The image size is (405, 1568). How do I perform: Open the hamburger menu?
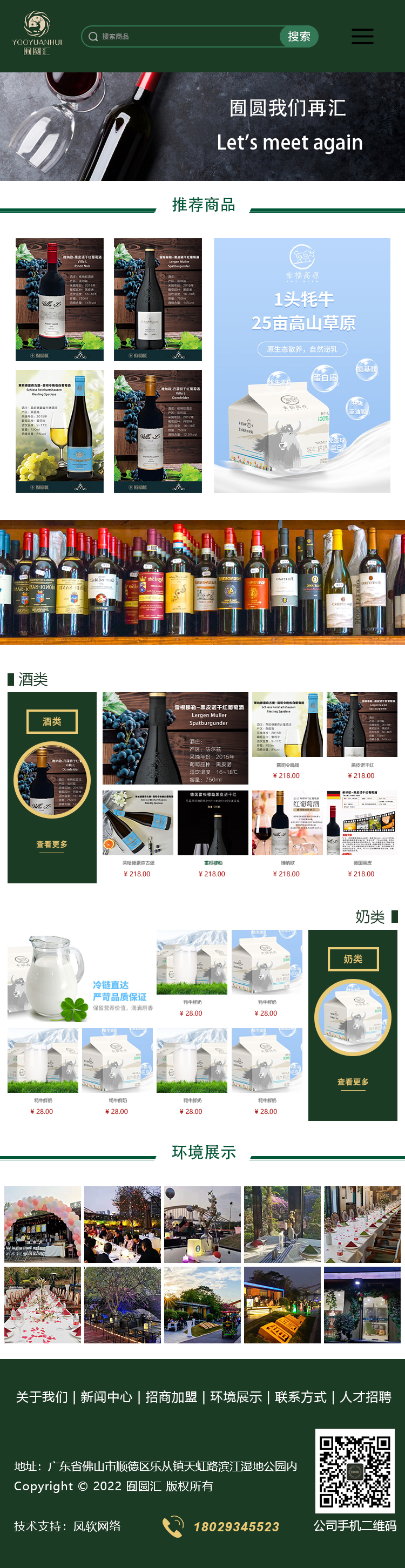click(362, 37)
